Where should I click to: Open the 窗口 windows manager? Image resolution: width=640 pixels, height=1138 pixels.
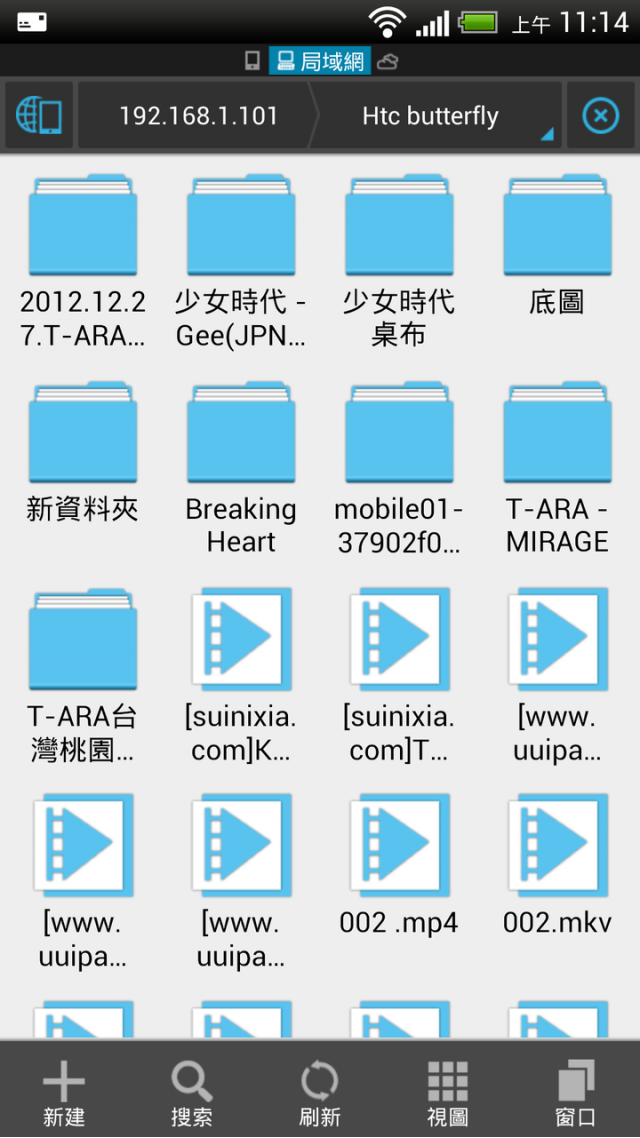tap(575, 1089)
